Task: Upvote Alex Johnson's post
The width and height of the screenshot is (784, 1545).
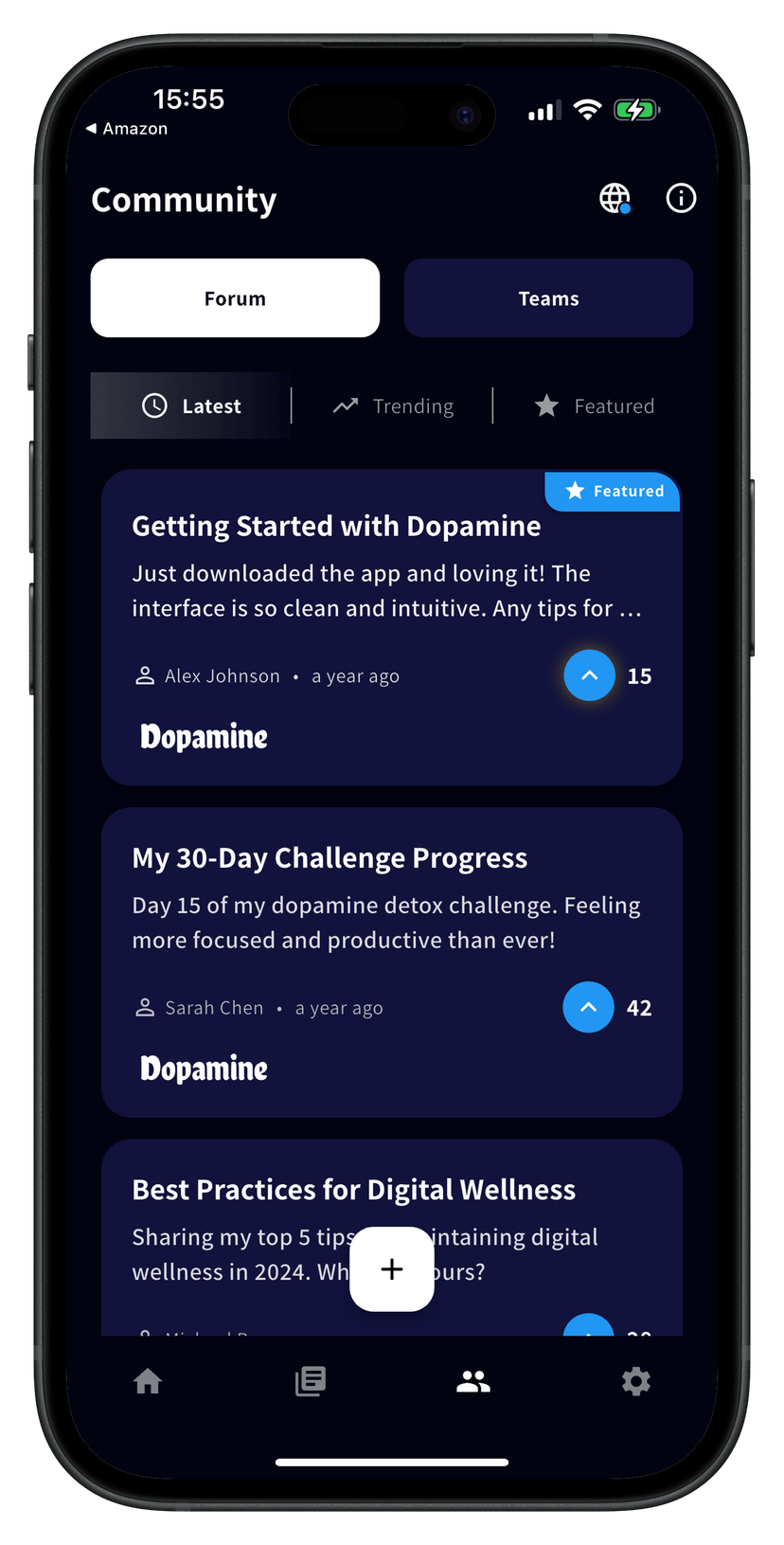Action: 589,675
